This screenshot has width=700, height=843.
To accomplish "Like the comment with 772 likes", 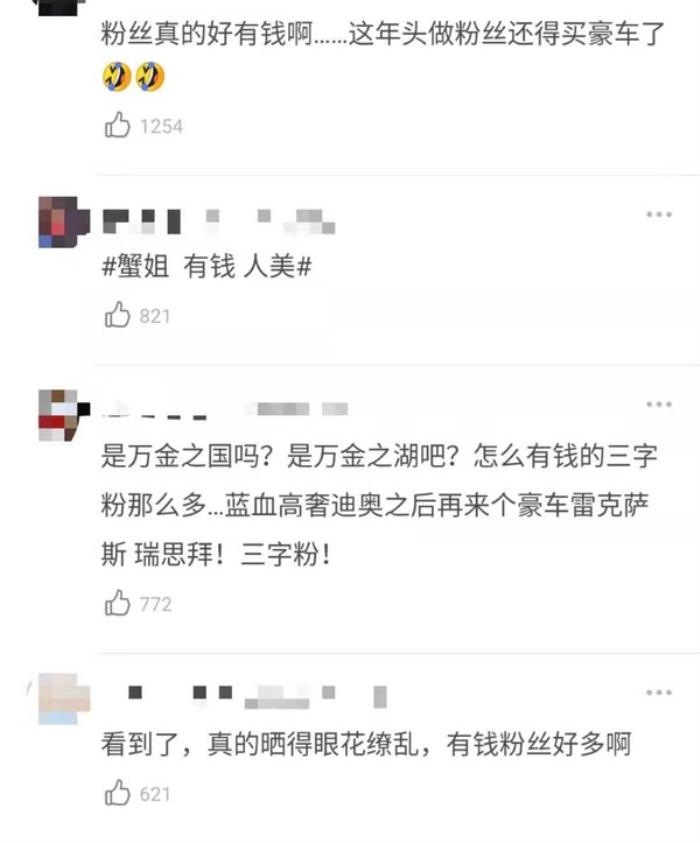I will pos(118,604).
